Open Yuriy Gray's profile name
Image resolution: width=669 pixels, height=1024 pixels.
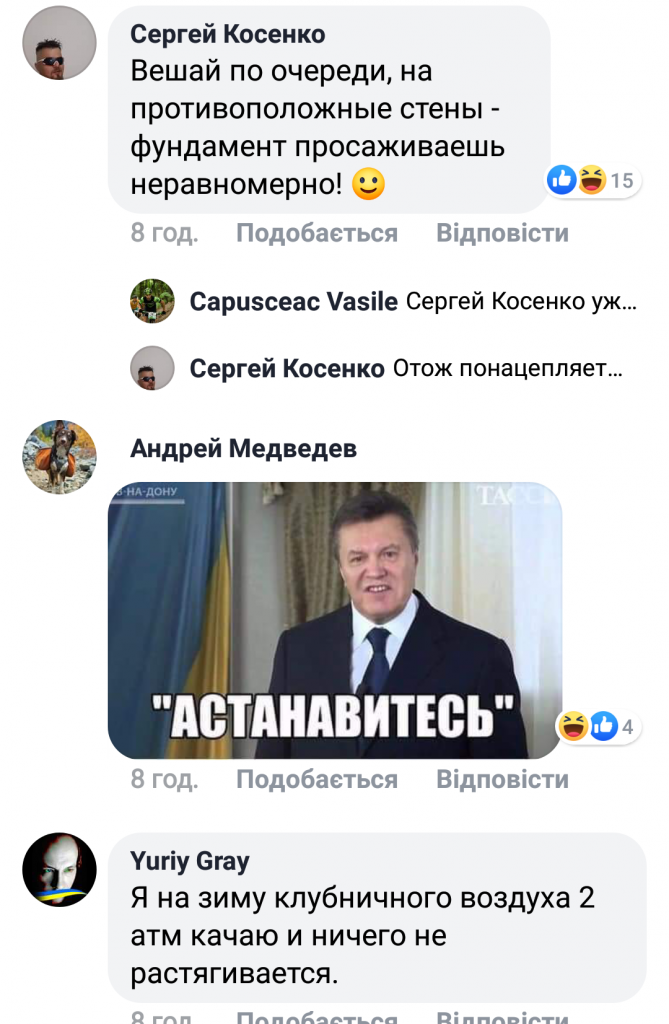pyautogui.click(x=190, y=861)
